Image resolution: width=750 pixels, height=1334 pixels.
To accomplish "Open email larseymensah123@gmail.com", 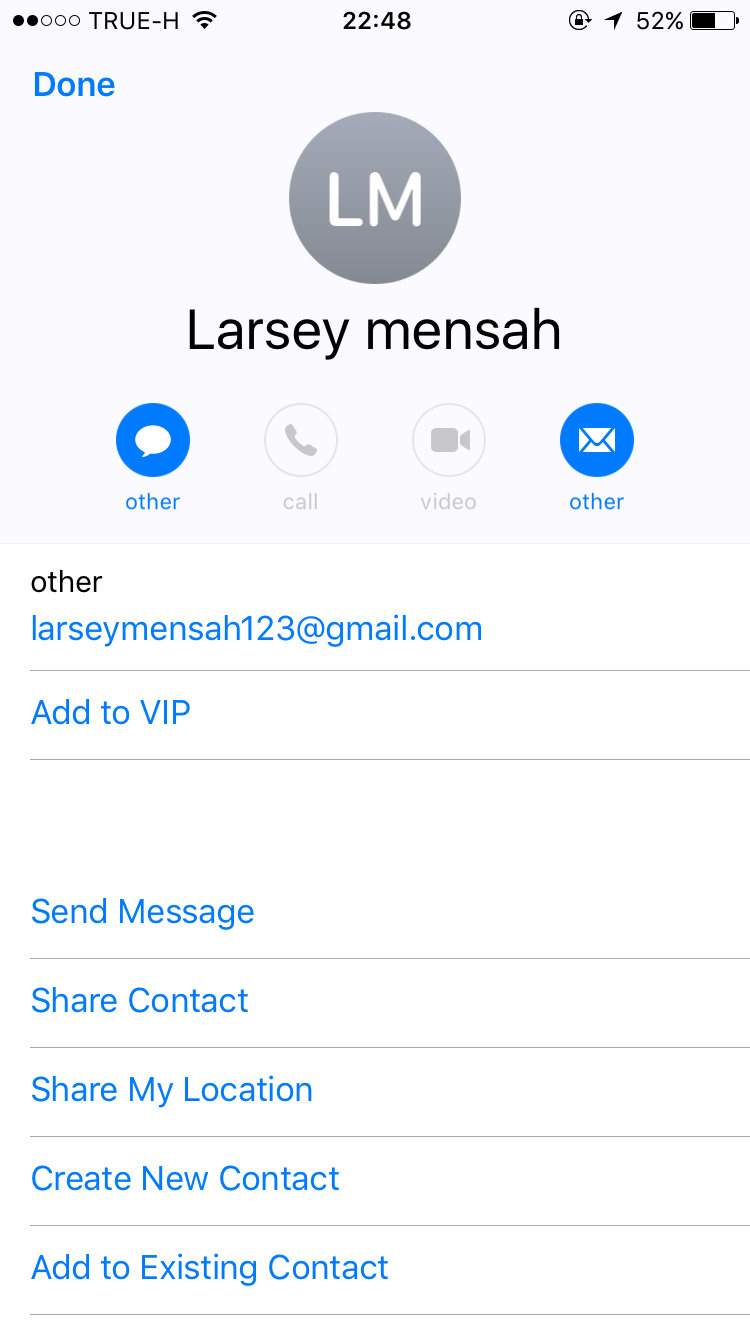I will [x=257, y=629].
